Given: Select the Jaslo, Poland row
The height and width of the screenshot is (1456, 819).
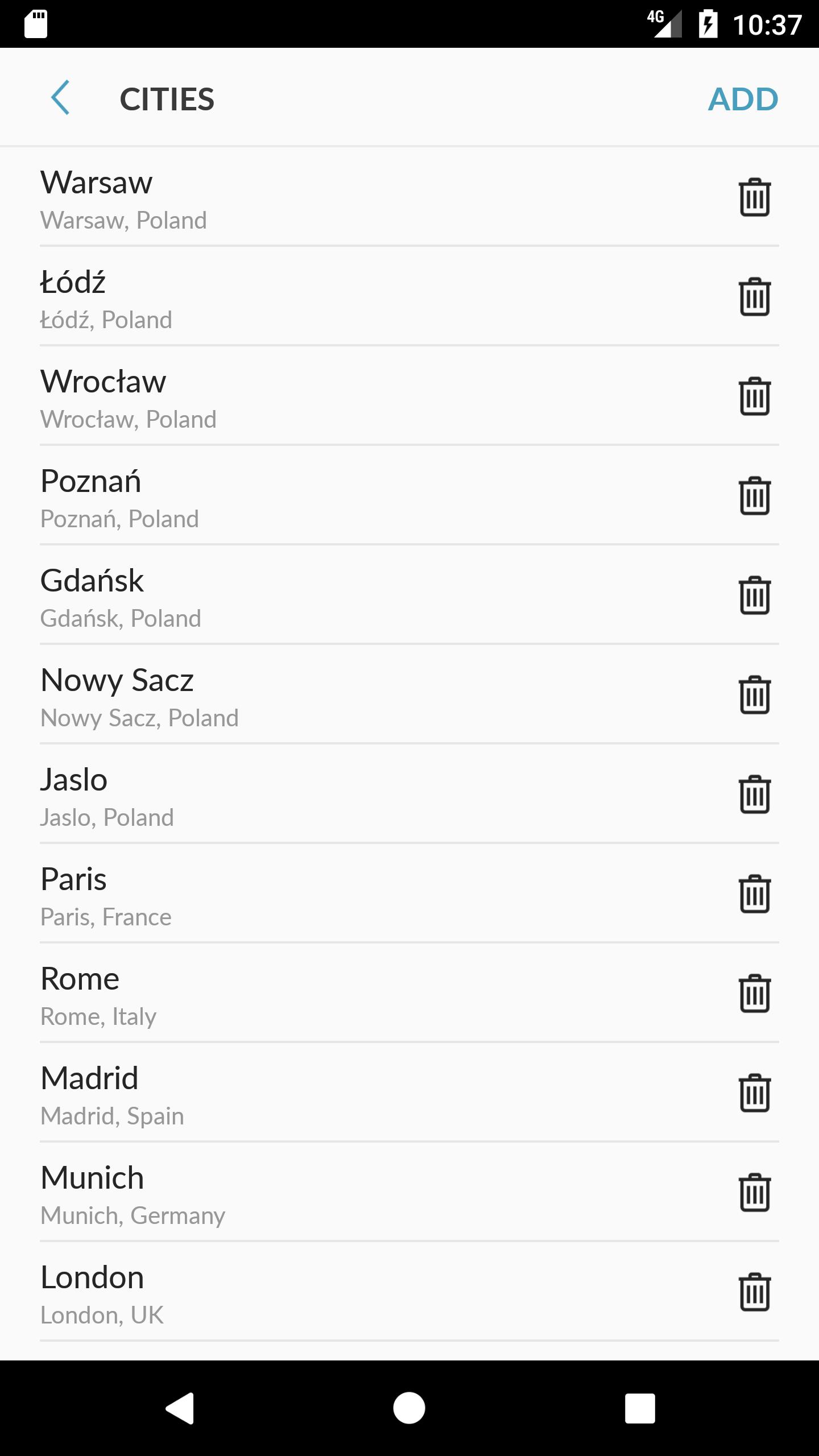Looking at the screenshot, I should (409, 795).
